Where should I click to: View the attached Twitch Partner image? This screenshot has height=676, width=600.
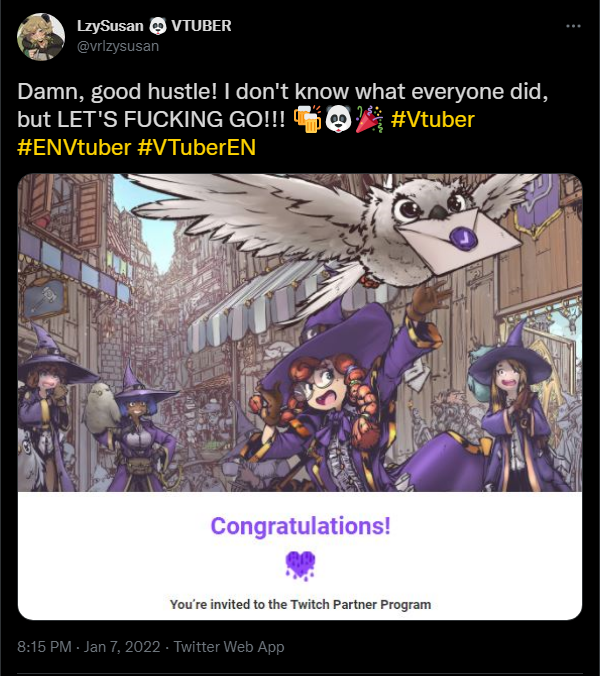click(300, 396)
